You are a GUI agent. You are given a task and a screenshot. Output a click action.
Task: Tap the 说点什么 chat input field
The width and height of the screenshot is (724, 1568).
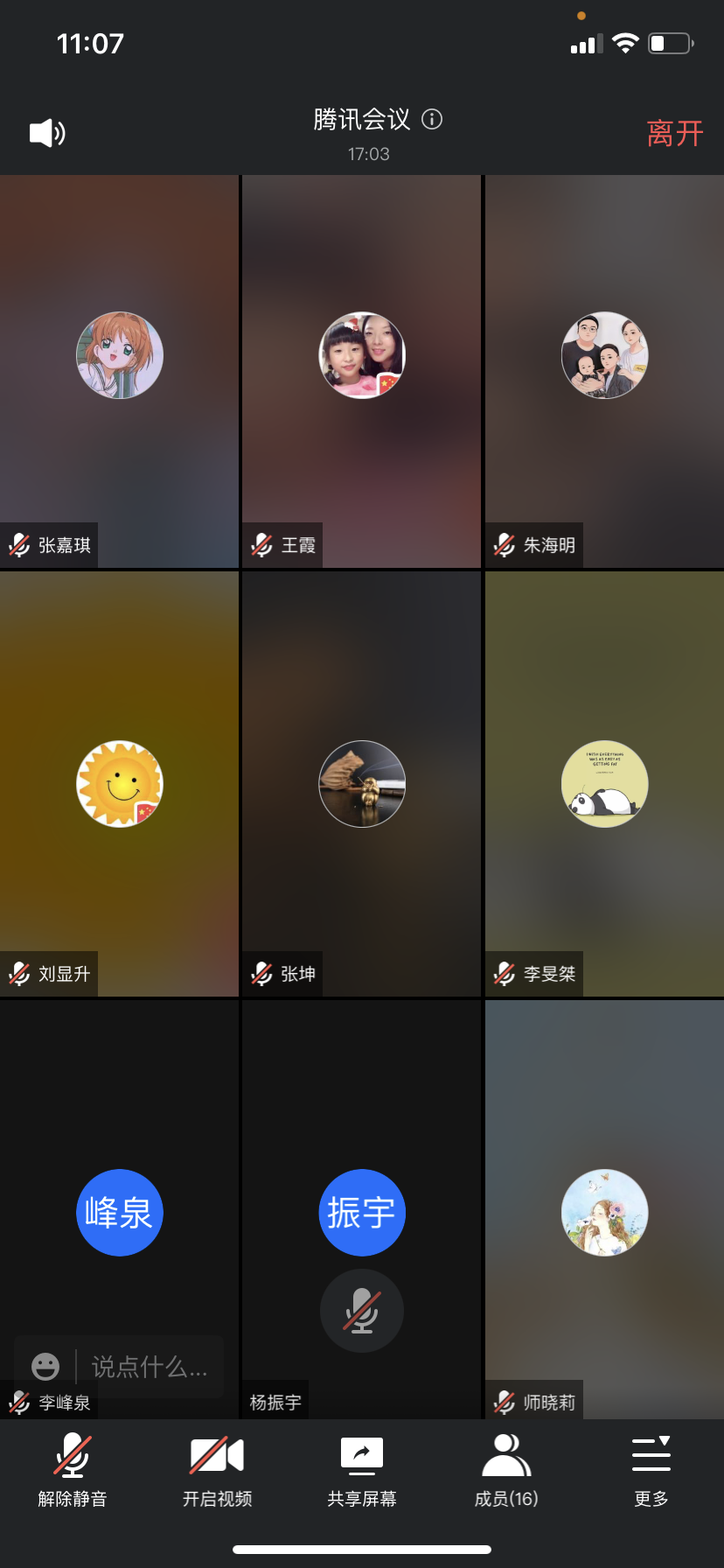click(x=150, y=1367)
